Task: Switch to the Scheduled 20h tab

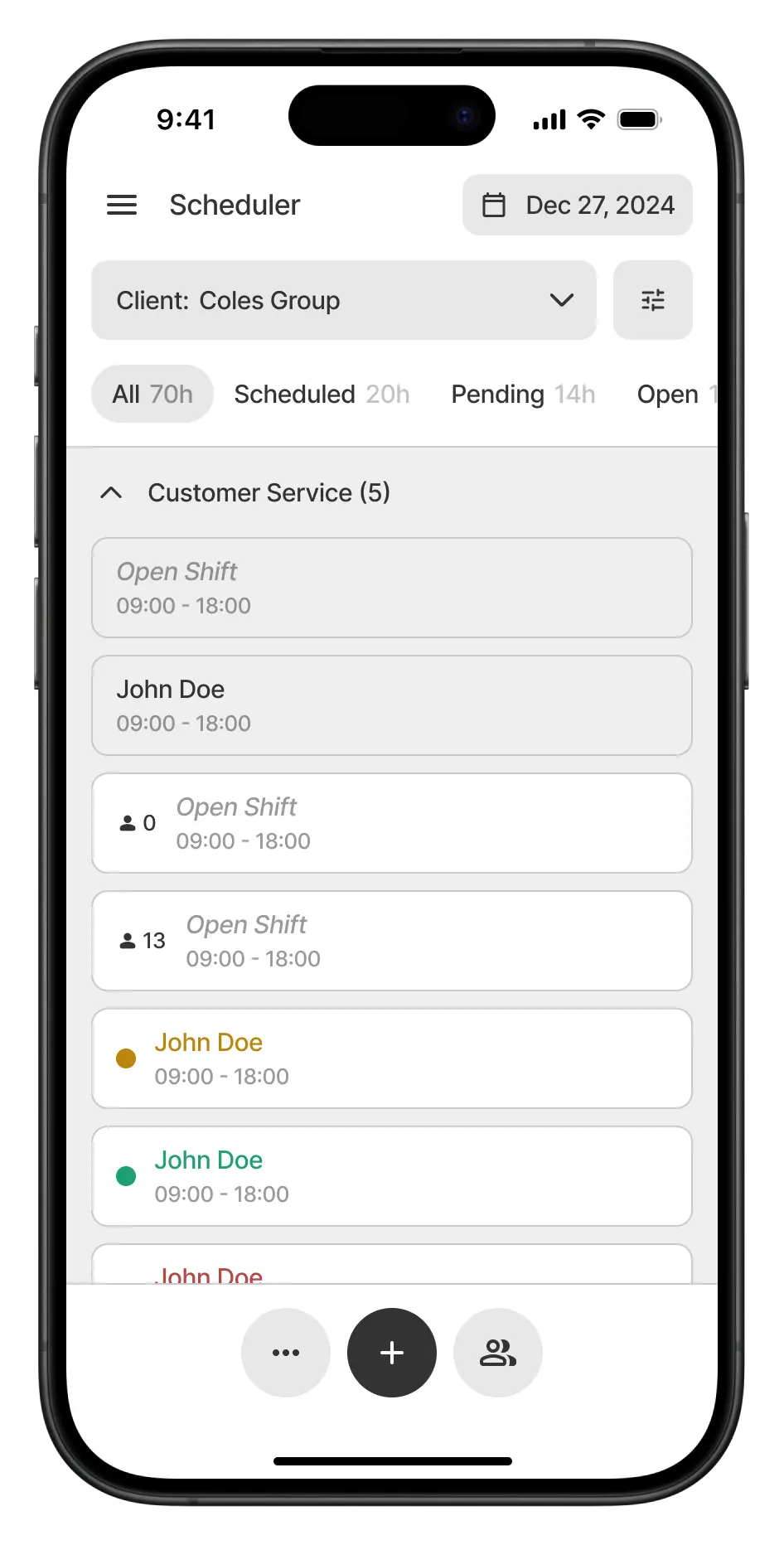Action: click(322, 394)
